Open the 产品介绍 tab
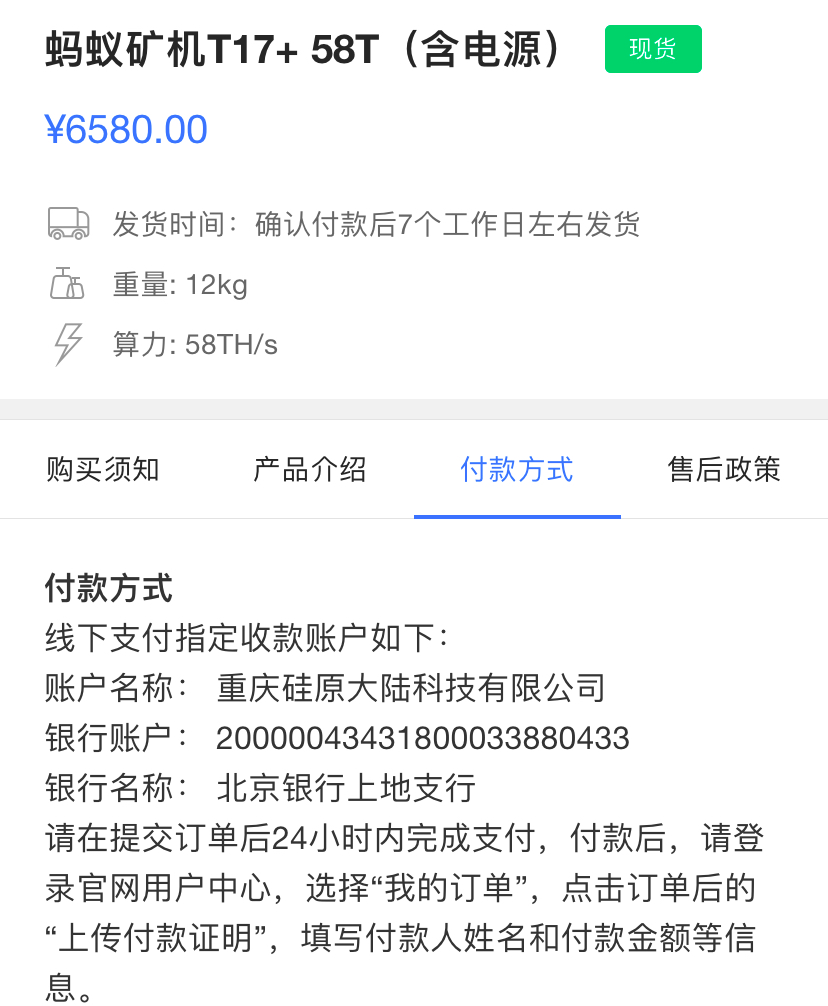 pos(310,468)
